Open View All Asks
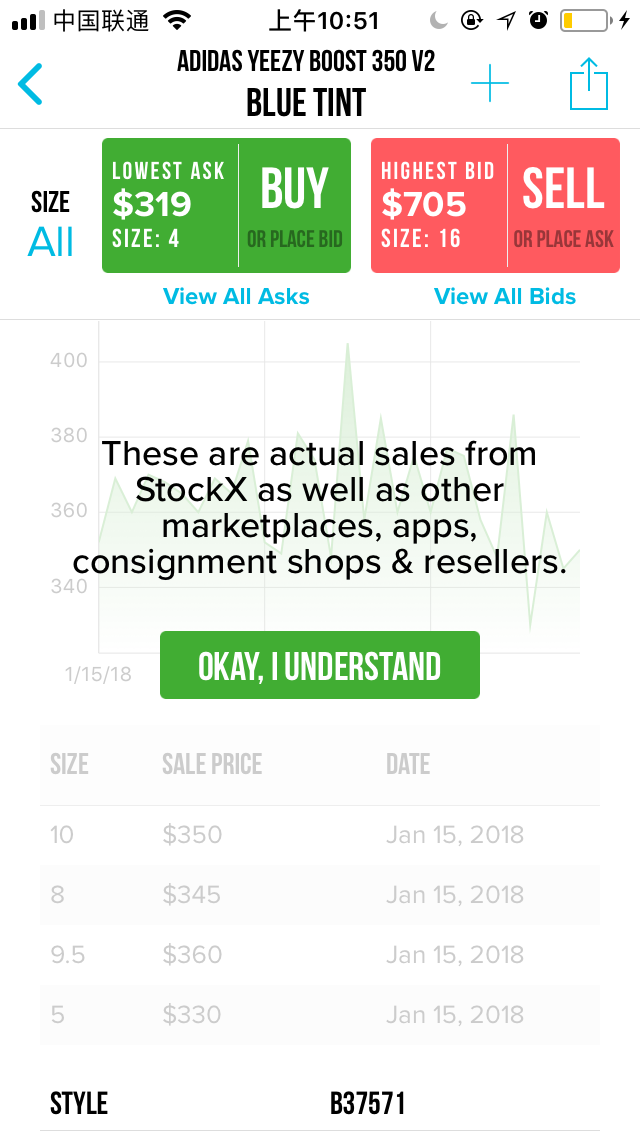The image size is (640, 1136). coord(236,296)
